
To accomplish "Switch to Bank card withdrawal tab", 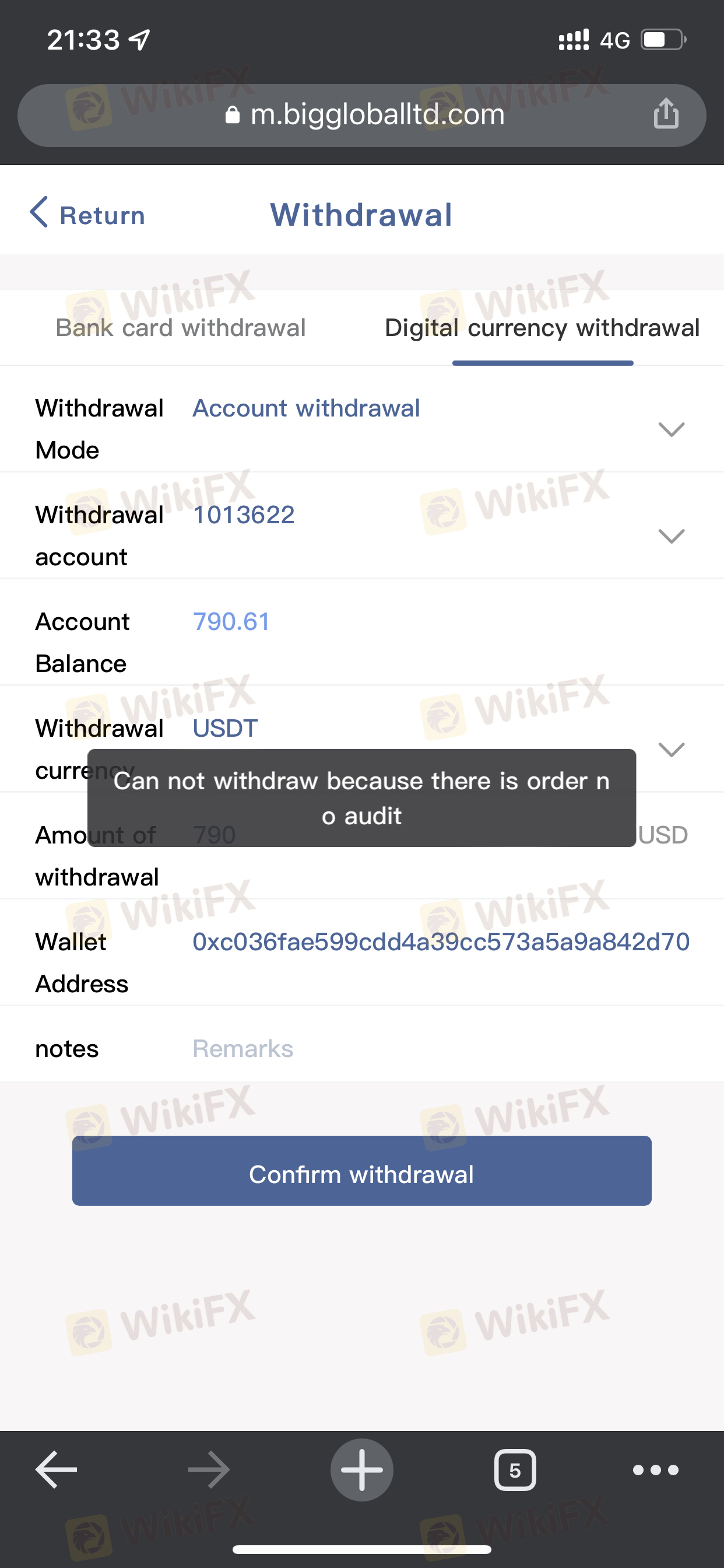I will pos(180,327).
